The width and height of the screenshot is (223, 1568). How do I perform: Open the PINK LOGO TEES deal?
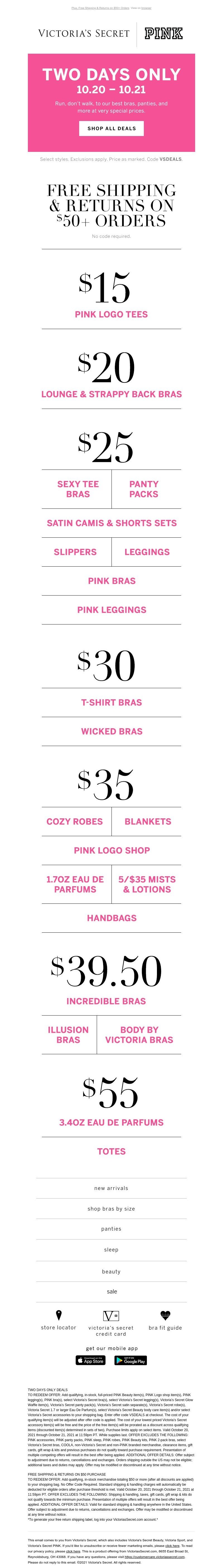111,314
